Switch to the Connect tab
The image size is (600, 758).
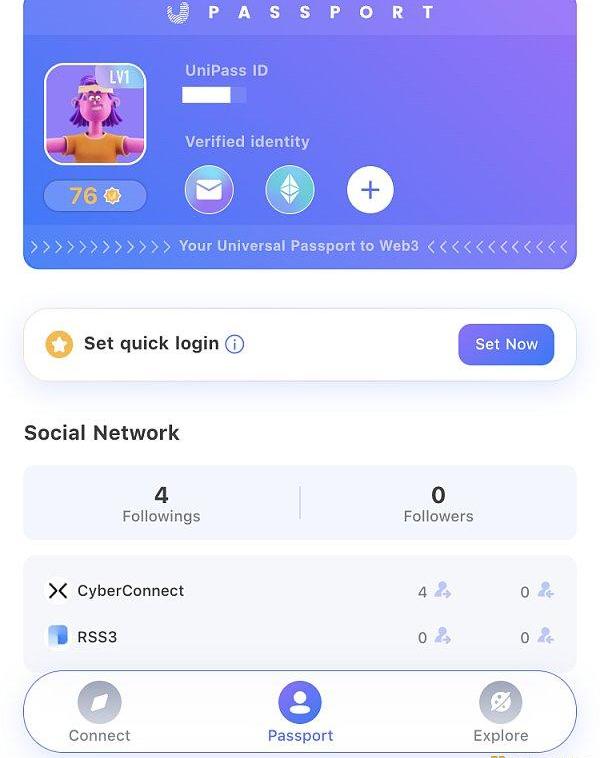click(x=100, y=712)
